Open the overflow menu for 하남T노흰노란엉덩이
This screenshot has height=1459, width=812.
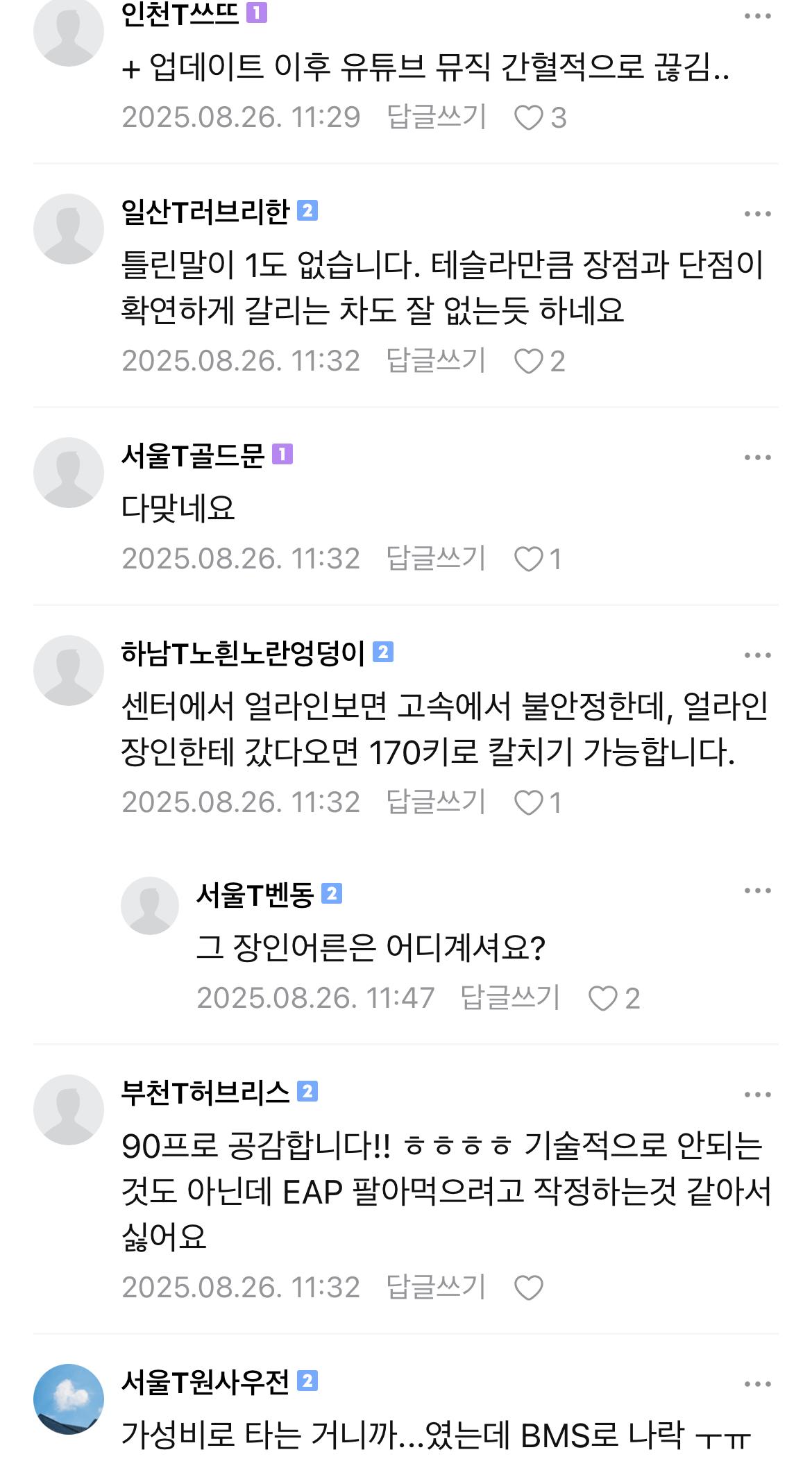[757, 655]
